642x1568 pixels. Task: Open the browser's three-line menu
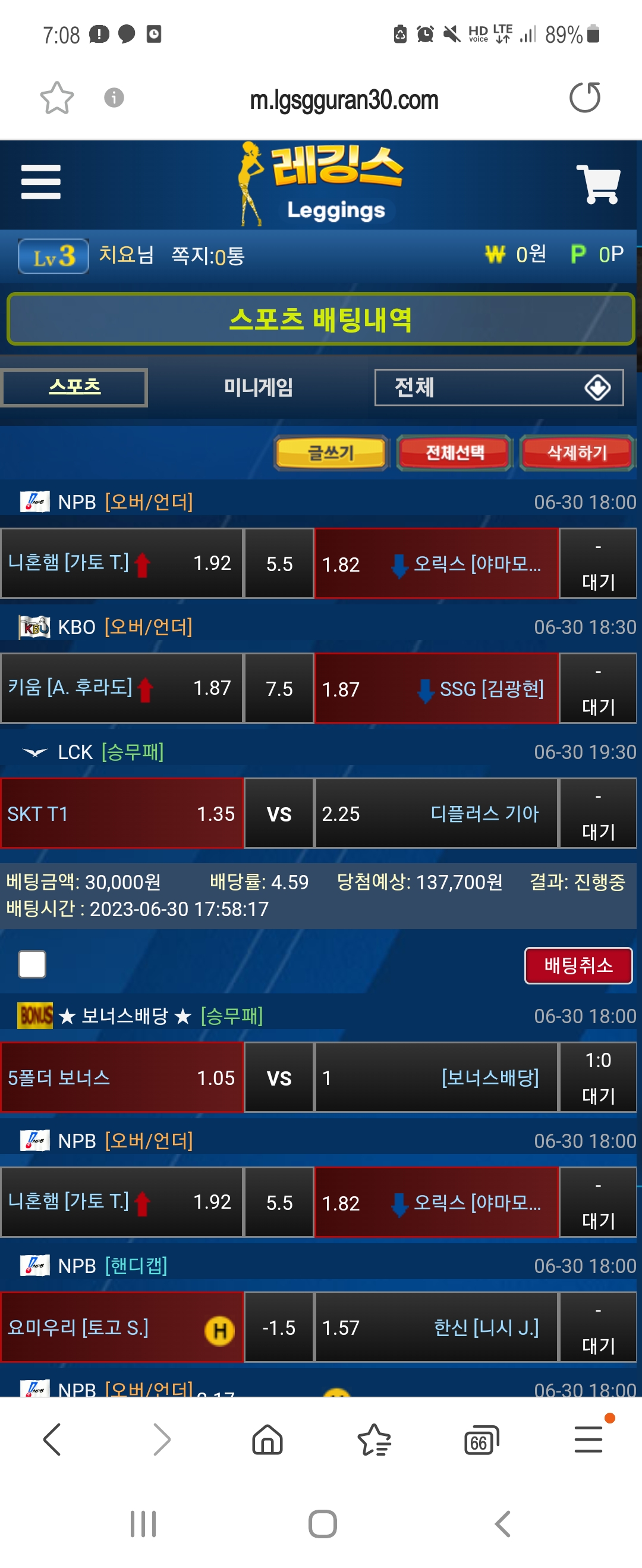[x=588, y=1440]
